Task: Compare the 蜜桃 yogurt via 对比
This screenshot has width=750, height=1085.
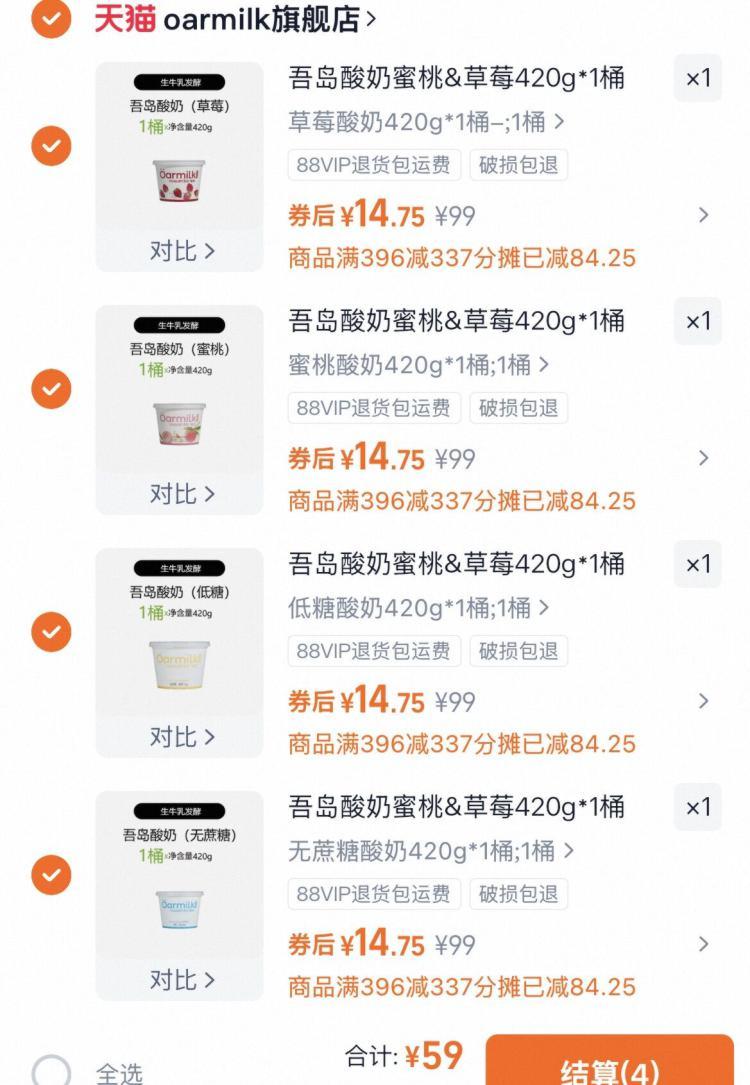Action: point(181,494)
